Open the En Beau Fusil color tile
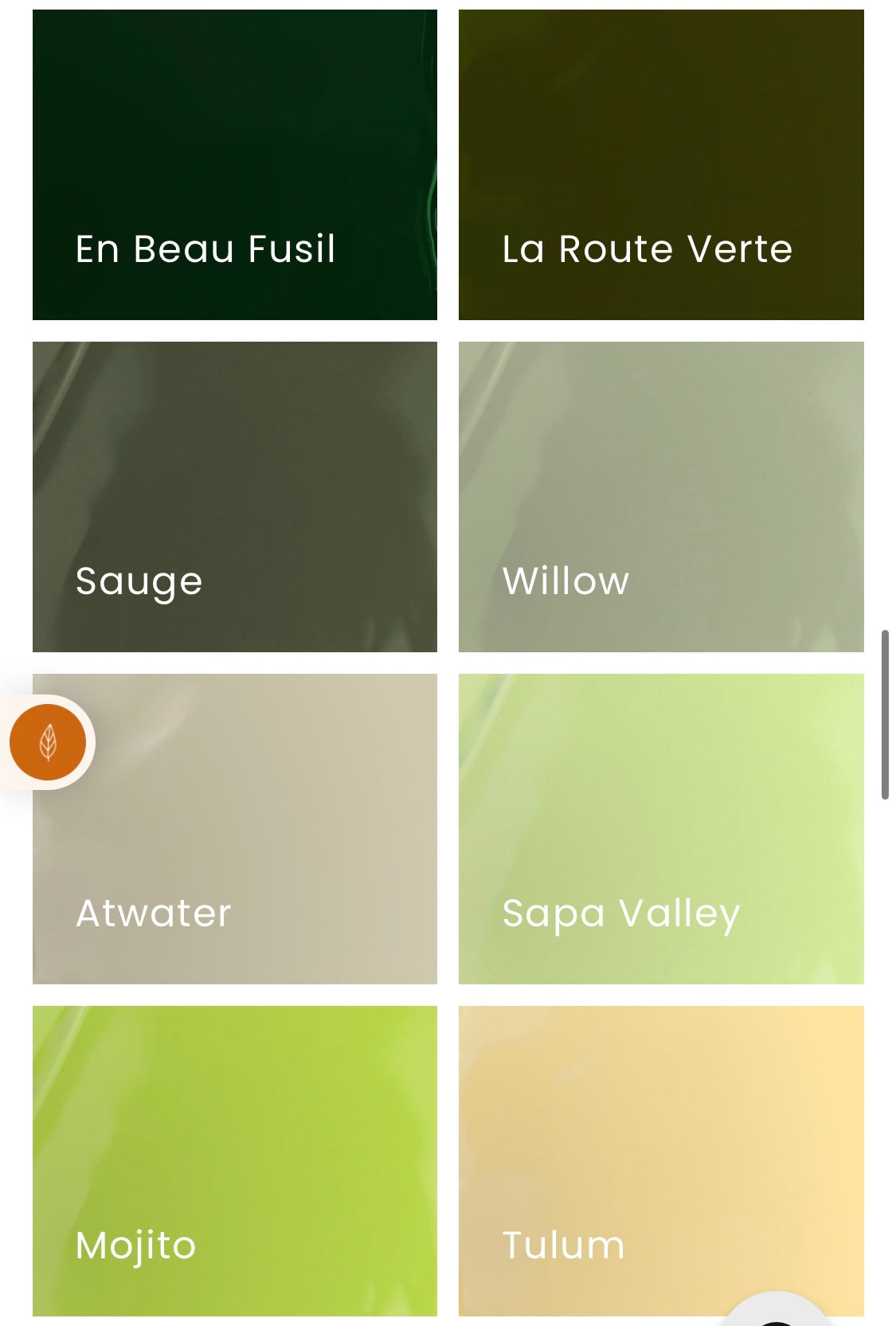The height and width of the screenshot is (1326, 896). pyautogui.click(x=234, y=165)
